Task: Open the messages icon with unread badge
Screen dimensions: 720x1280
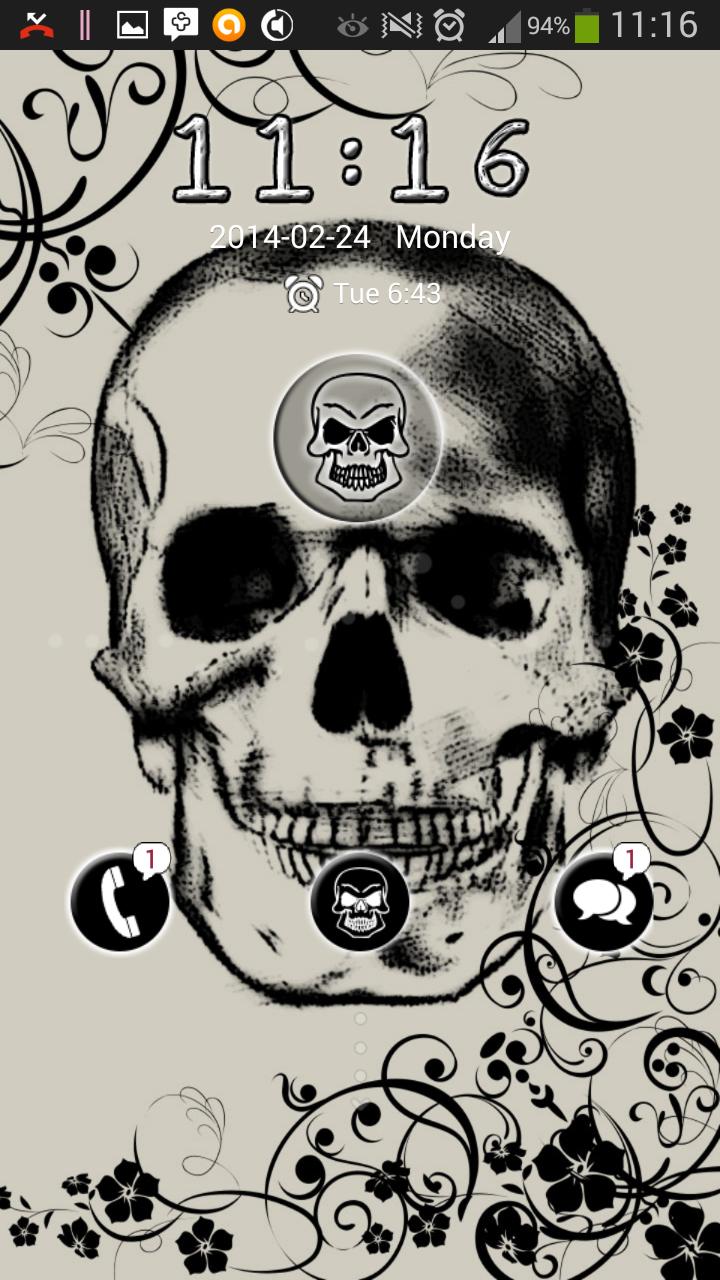Action: pyautogui.click(x=603, y=900)
